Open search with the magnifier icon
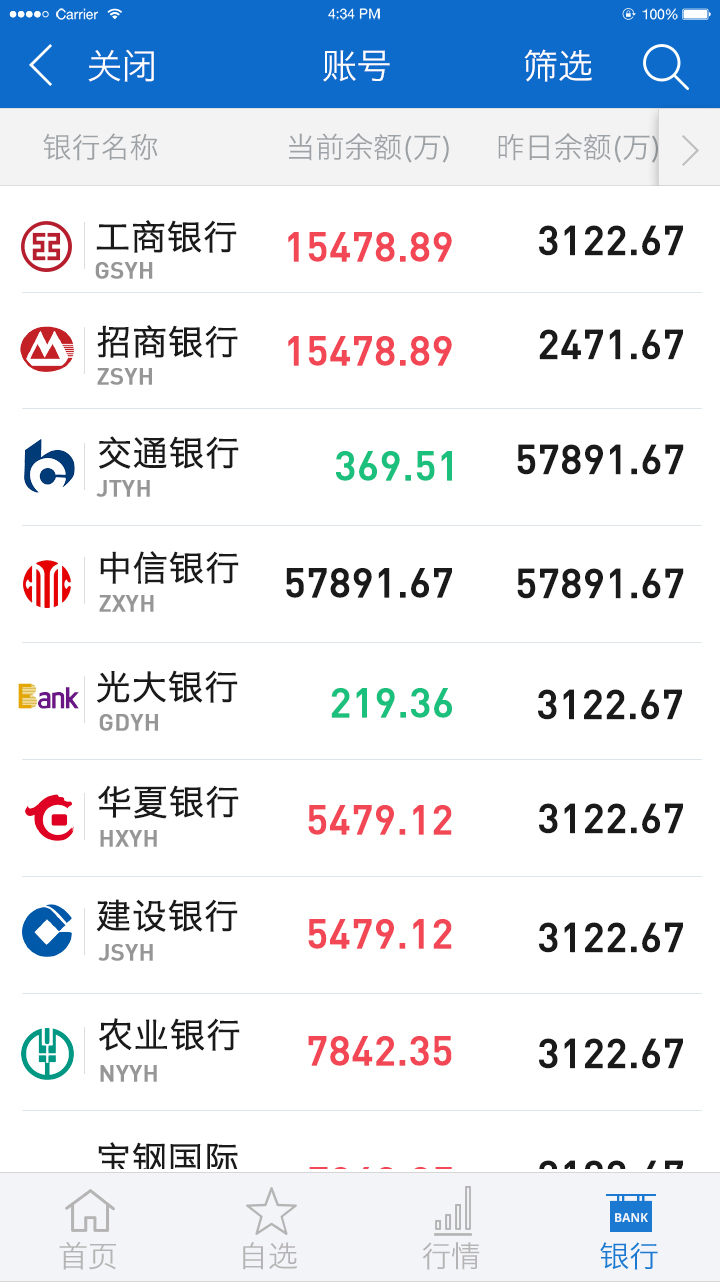 tap(665, 67)
